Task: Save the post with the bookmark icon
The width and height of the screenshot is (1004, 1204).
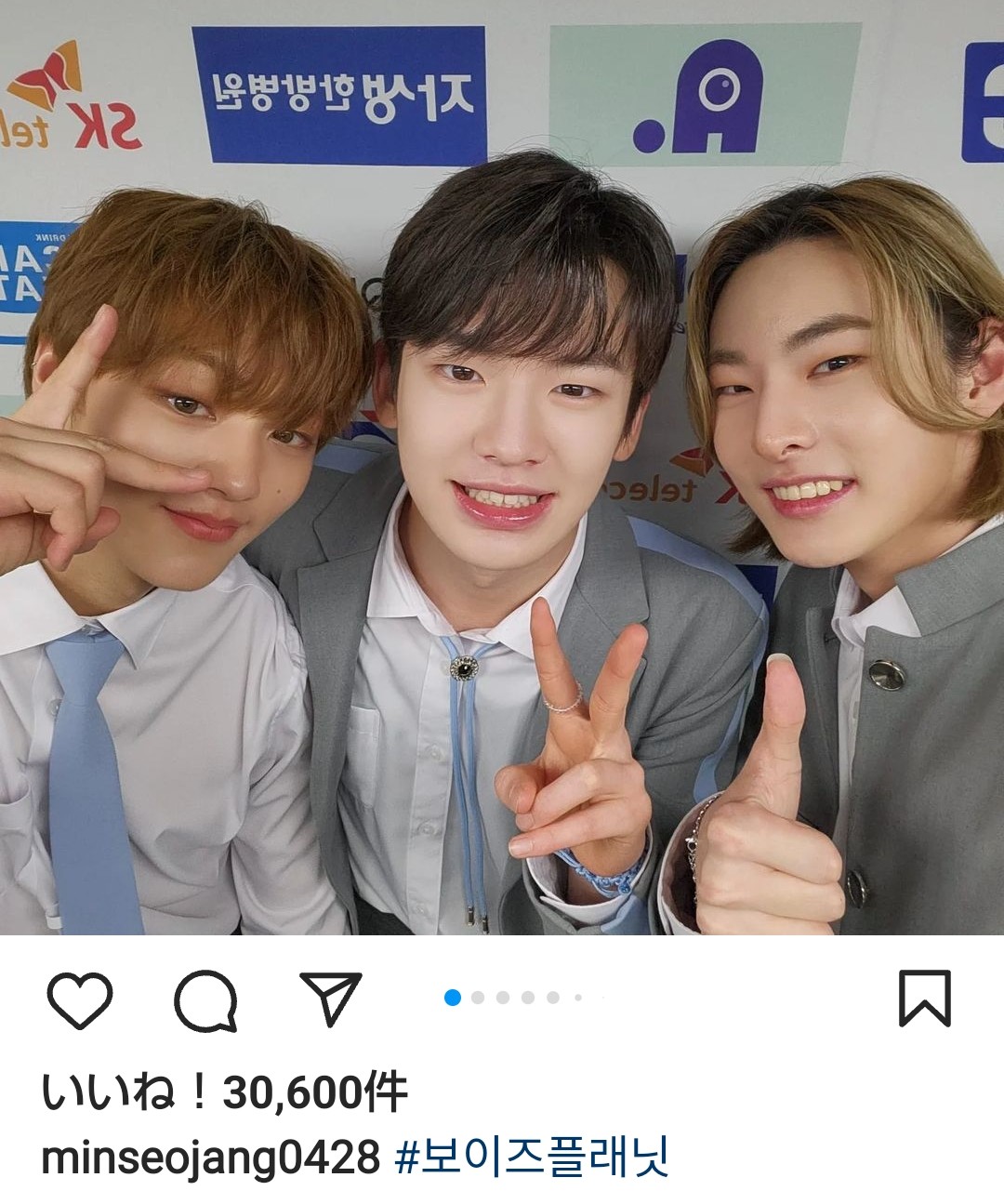Action: 924,999
